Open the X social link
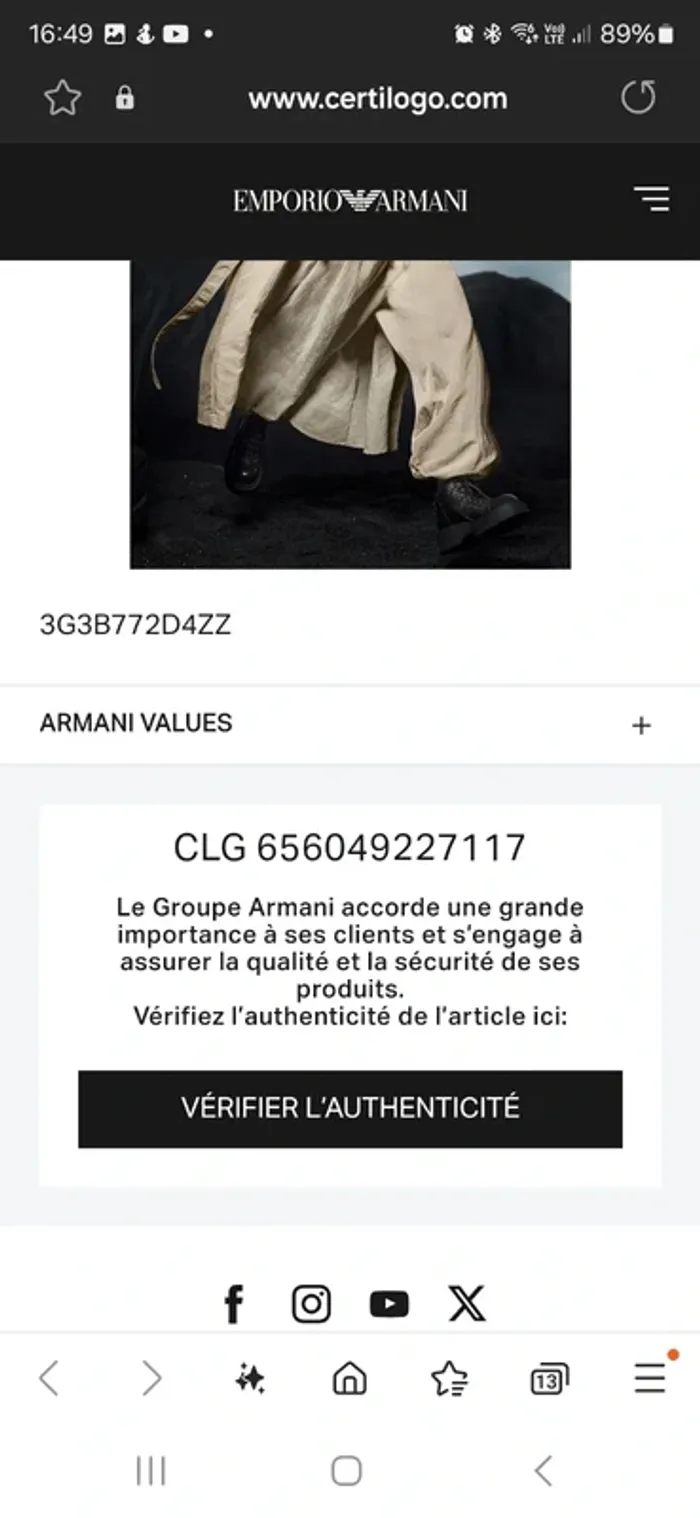 click(466, 1304)
